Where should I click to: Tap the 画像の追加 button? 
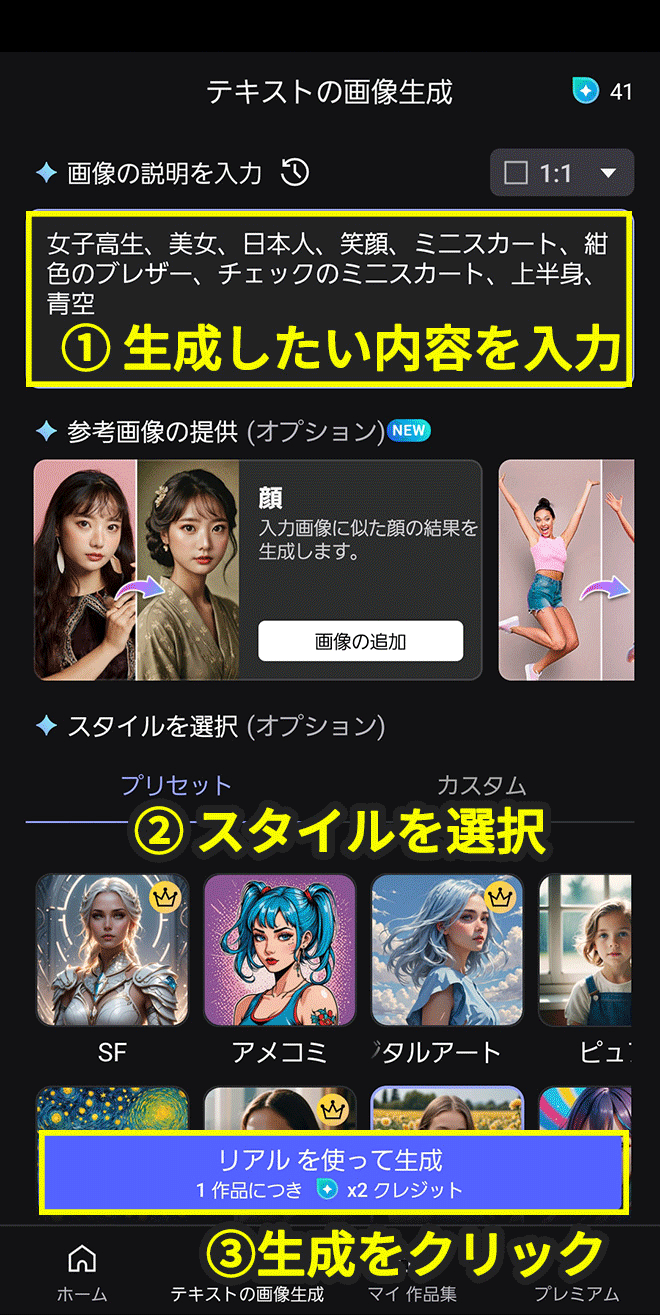(x=360, y=641)
